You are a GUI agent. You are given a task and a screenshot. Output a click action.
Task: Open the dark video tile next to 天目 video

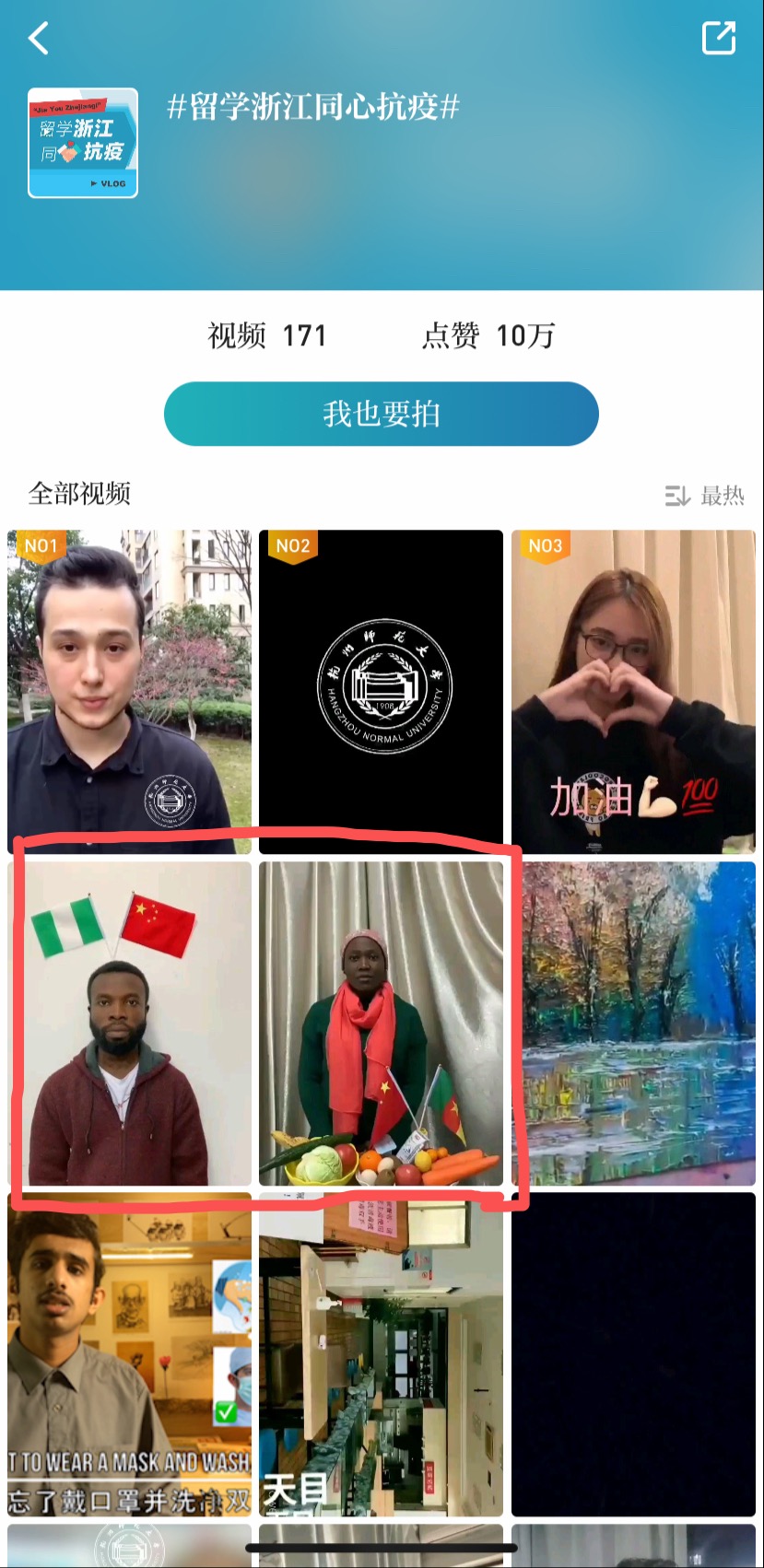[x=633, y=1354]
